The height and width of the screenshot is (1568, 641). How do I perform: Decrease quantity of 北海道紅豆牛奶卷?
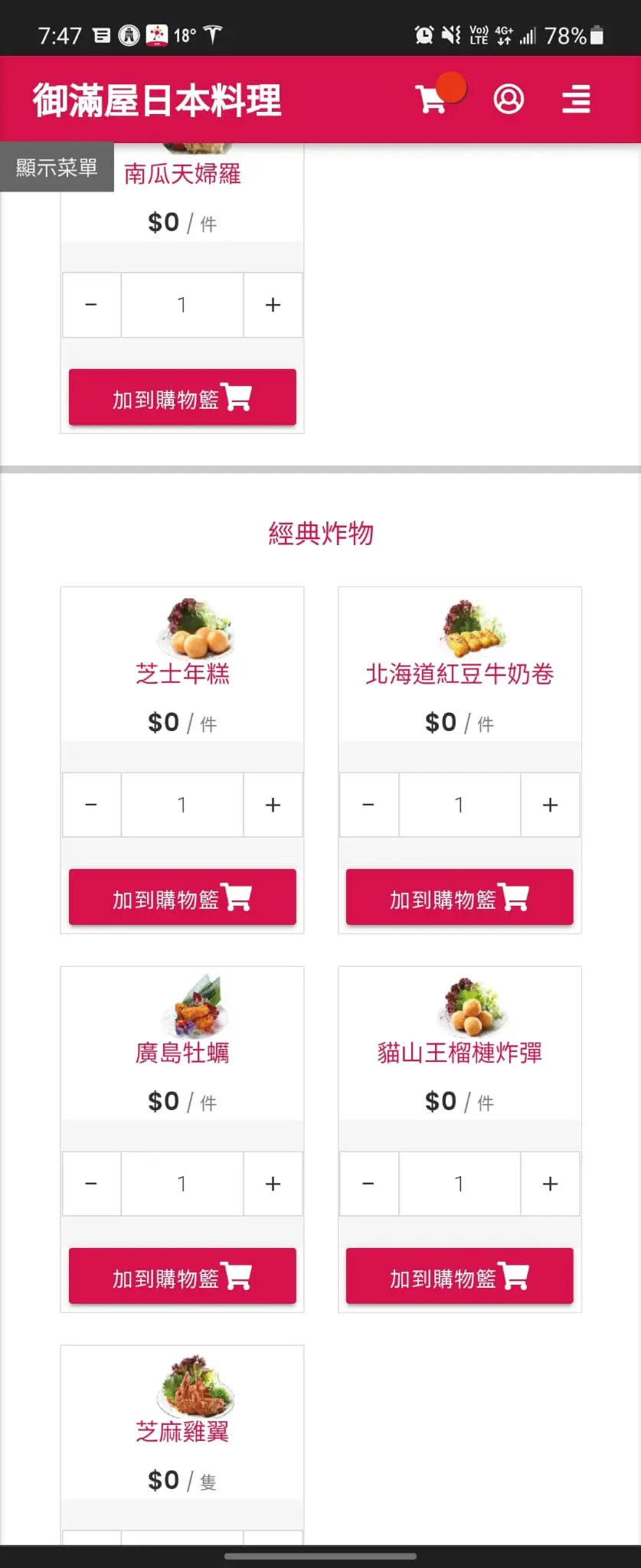coord(368,805)
